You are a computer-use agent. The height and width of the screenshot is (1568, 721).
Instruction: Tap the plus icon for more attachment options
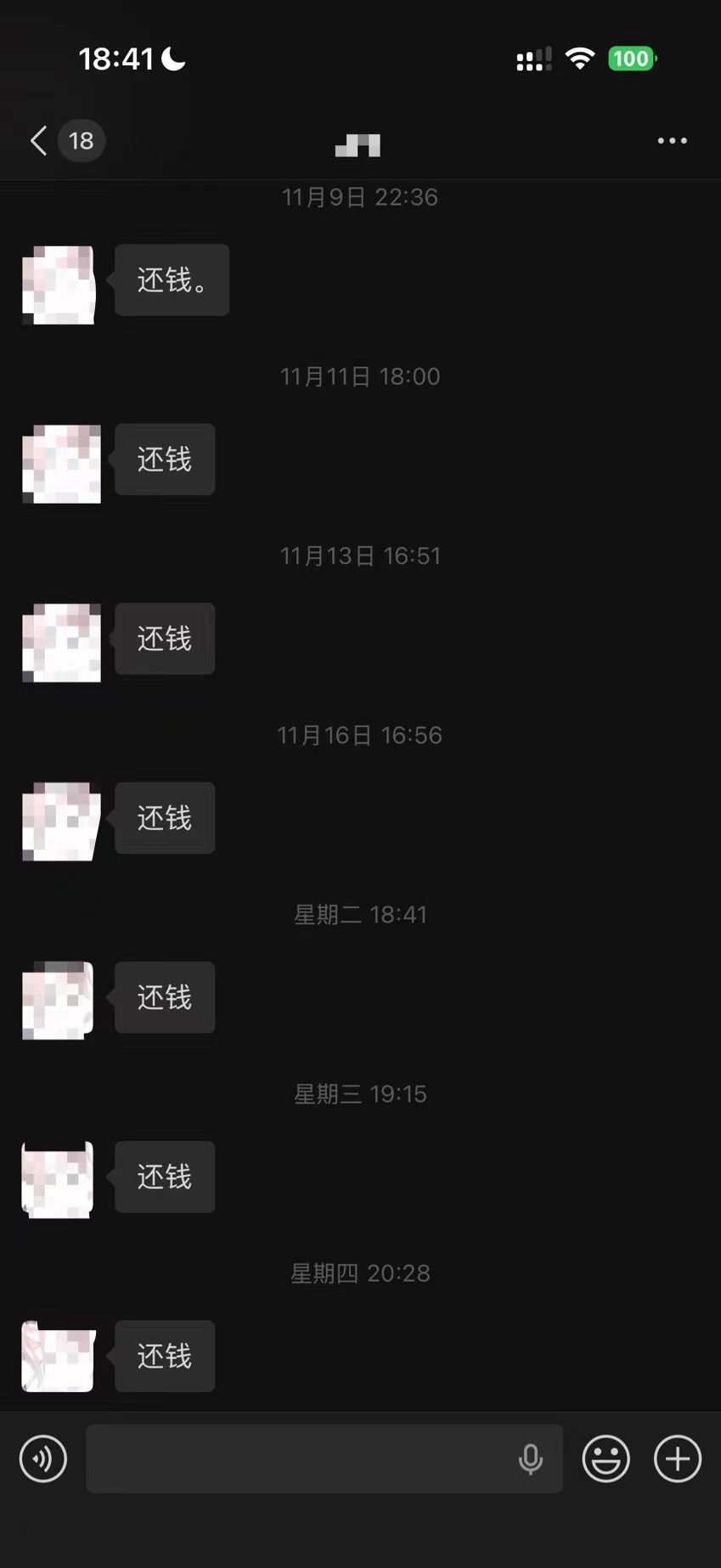click(x=676, y=1458)
